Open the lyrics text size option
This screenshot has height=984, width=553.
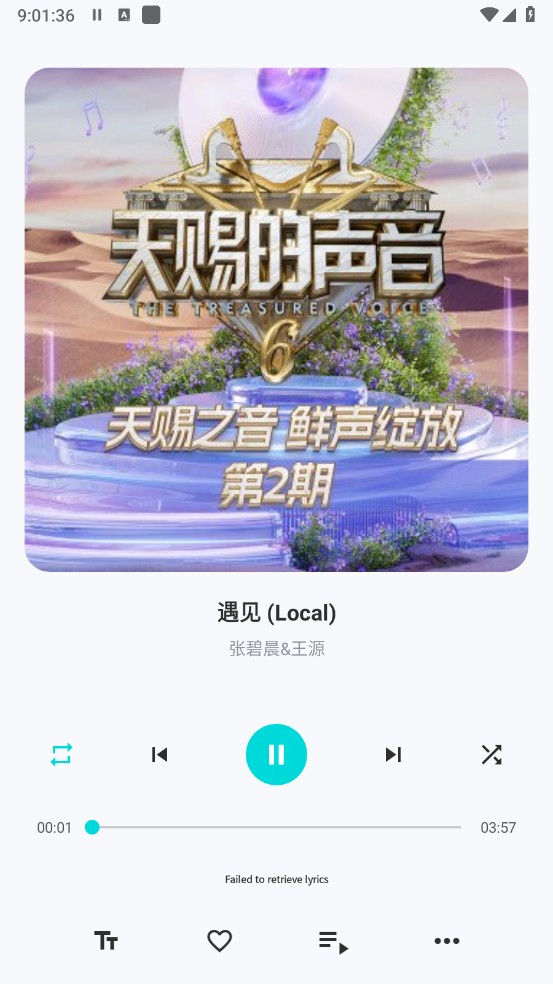pyautogui.click(x=106, y=941)
